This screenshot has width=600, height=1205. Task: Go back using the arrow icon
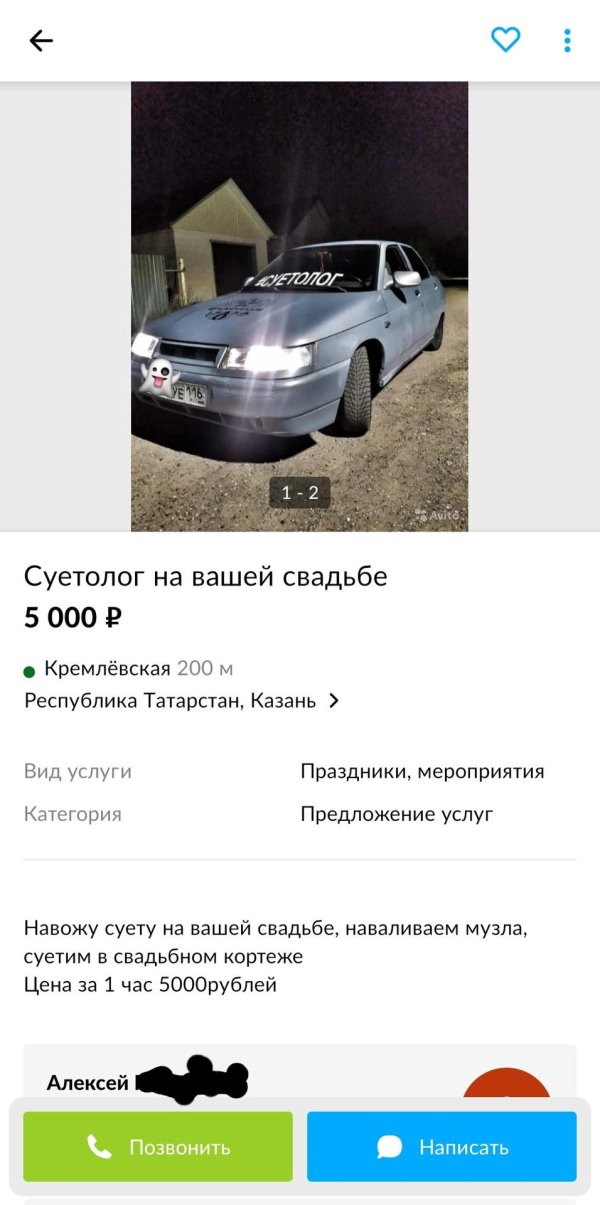(41, 40)
